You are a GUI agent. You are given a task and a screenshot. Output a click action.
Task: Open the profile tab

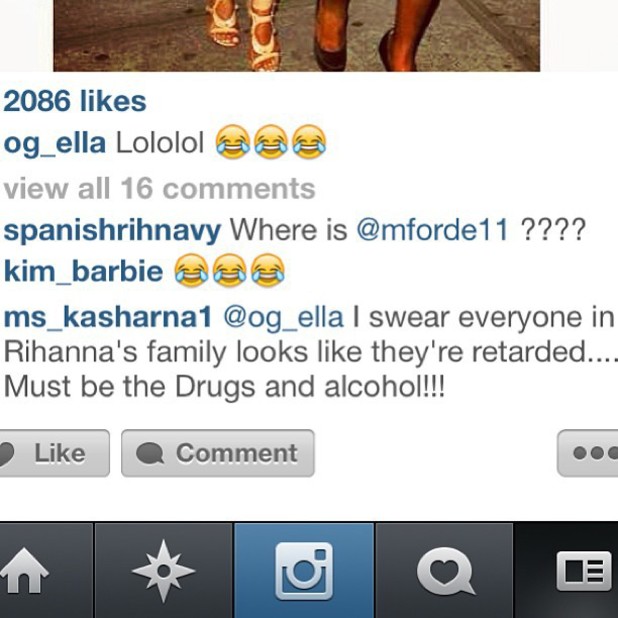point(582,573)
